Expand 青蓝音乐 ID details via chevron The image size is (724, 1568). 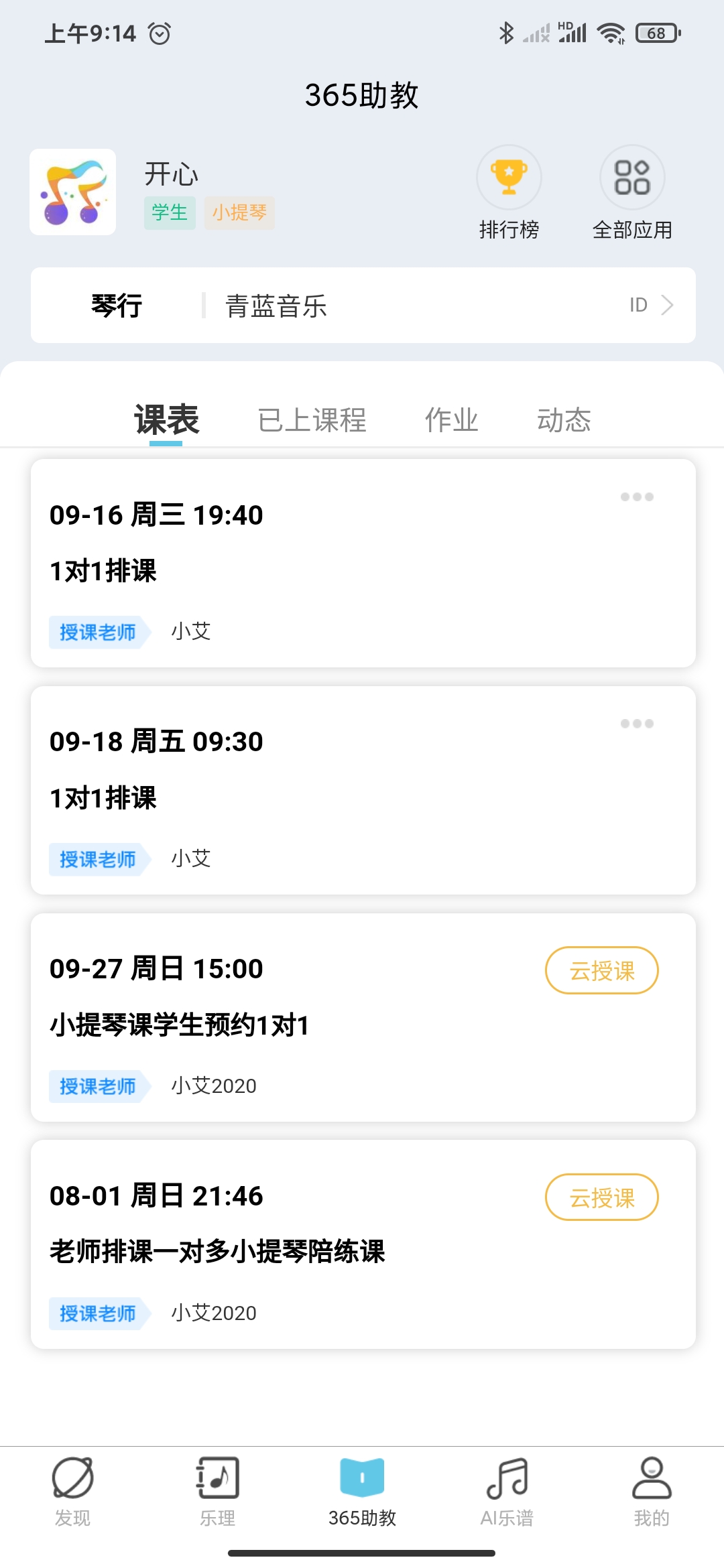click(666, 305)
